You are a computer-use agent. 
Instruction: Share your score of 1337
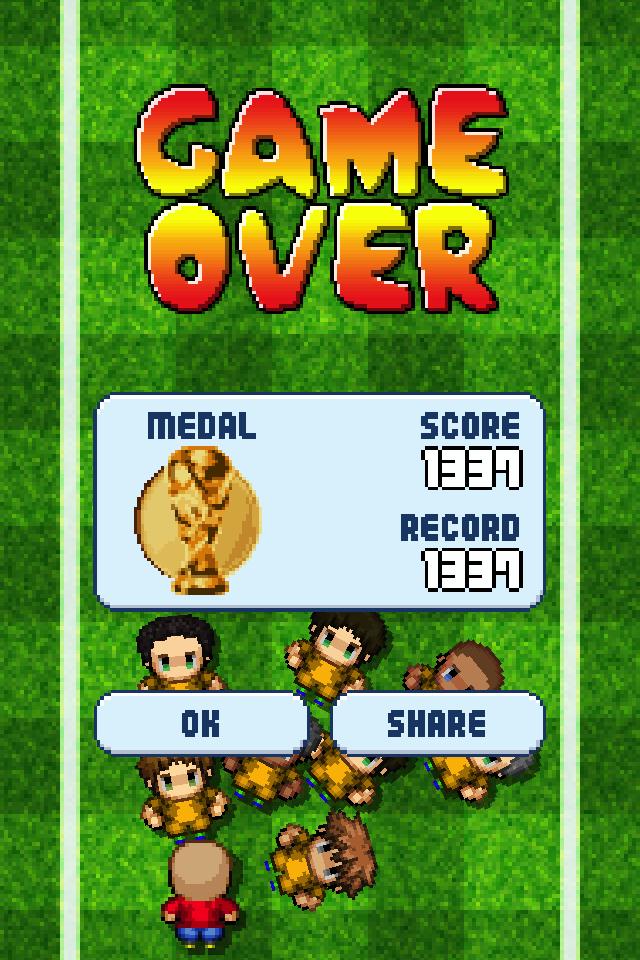pos(437,723)
